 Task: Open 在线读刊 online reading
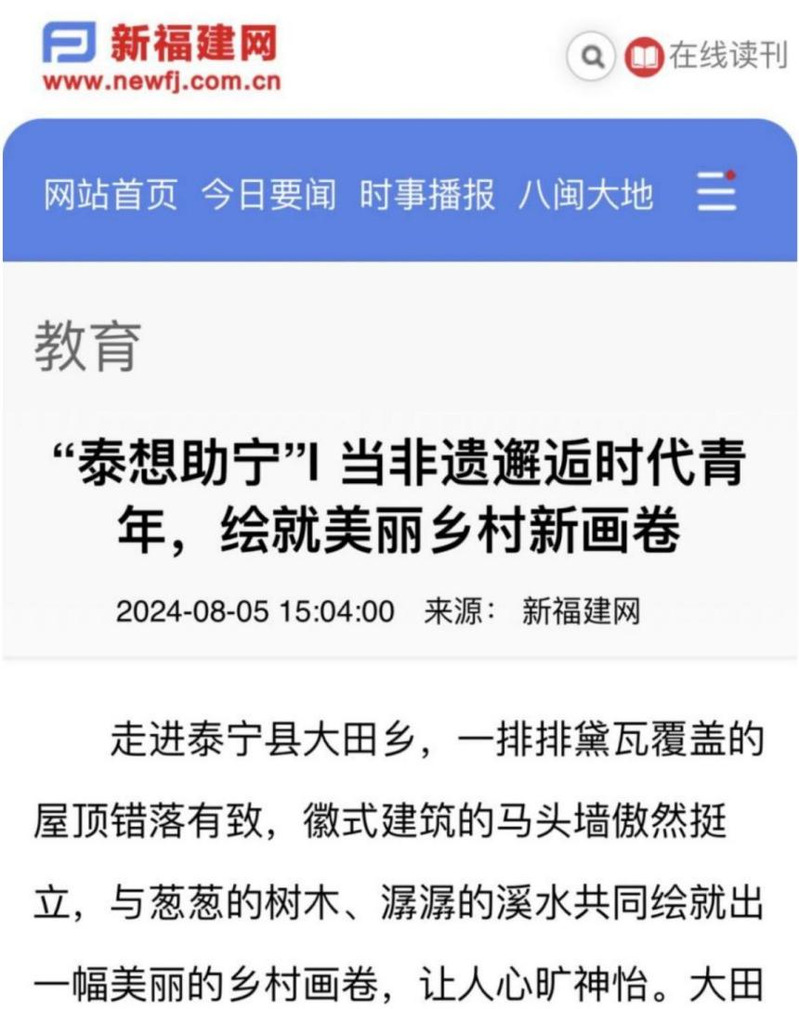click(x=707, y=56)
